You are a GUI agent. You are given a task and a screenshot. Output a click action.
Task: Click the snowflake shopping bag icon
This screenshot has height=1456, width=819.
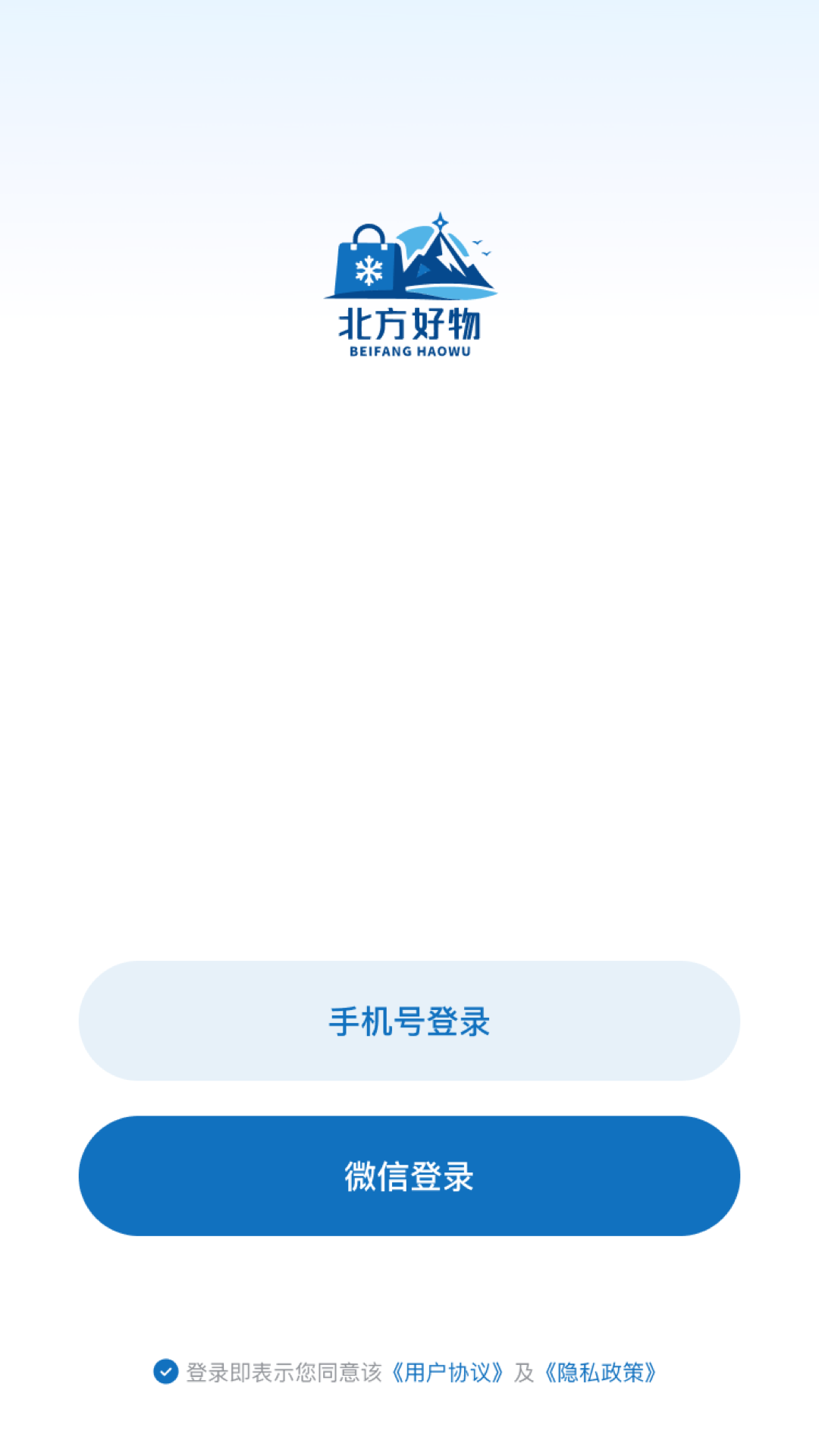(x=368, y=265)
